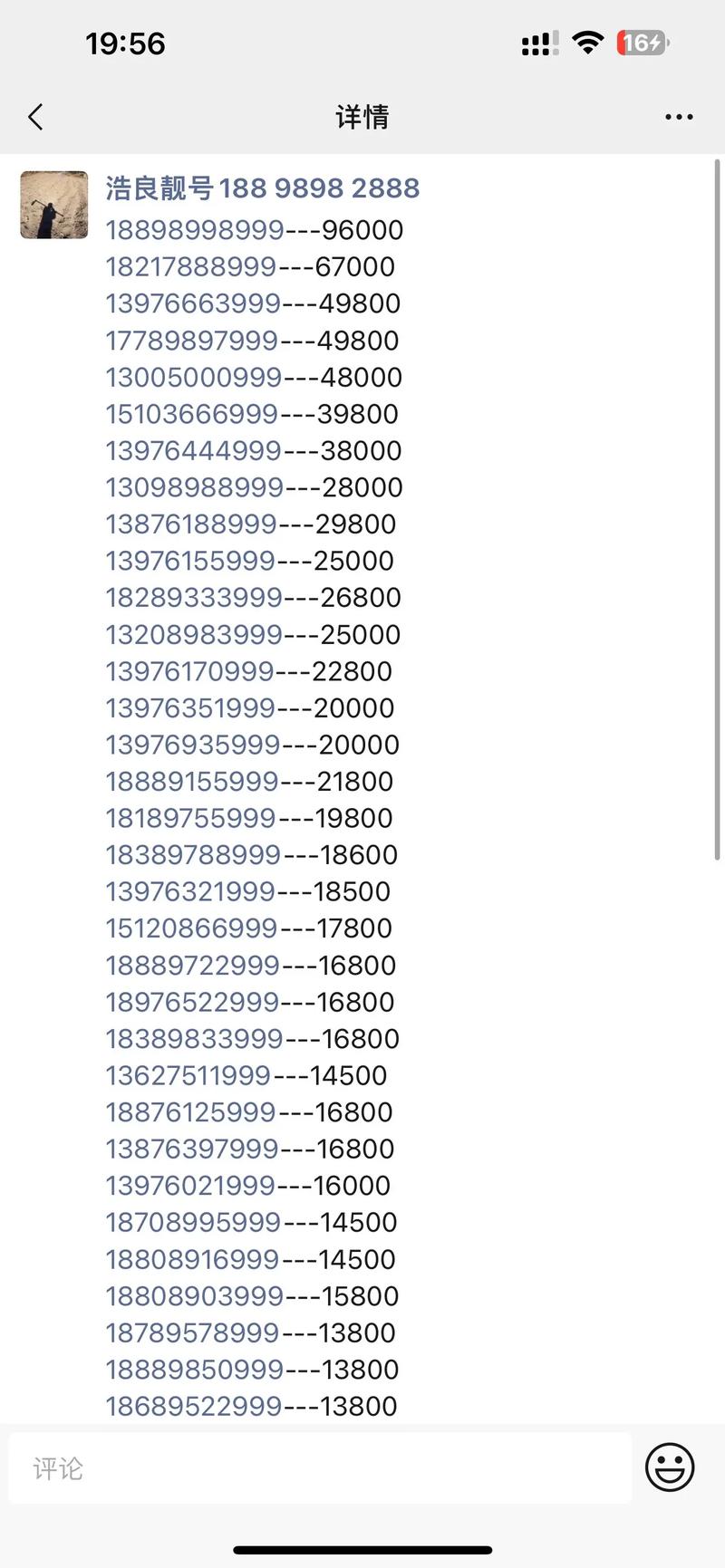Tap the 评论 comment input field
Viewport: 725px width, 1568px height.
[320, 1468]
